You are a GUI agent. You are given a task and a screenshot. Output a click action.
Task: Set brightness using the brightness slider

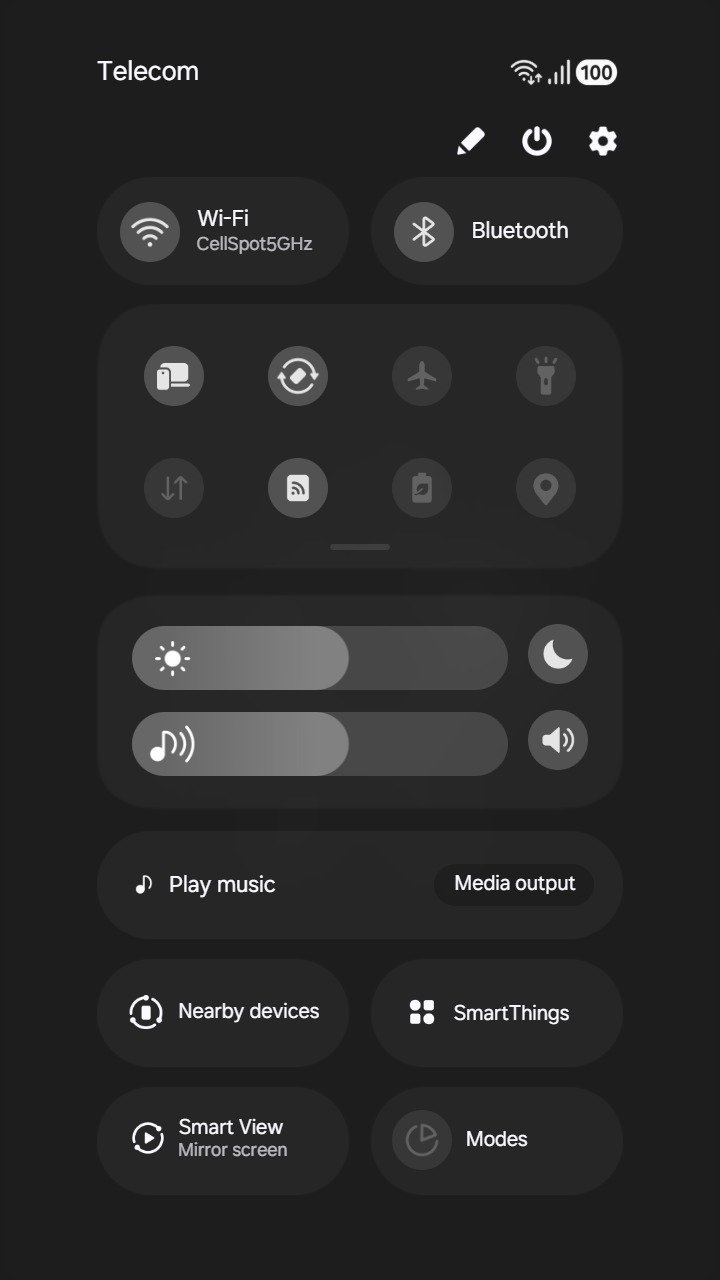coord(320,658)
